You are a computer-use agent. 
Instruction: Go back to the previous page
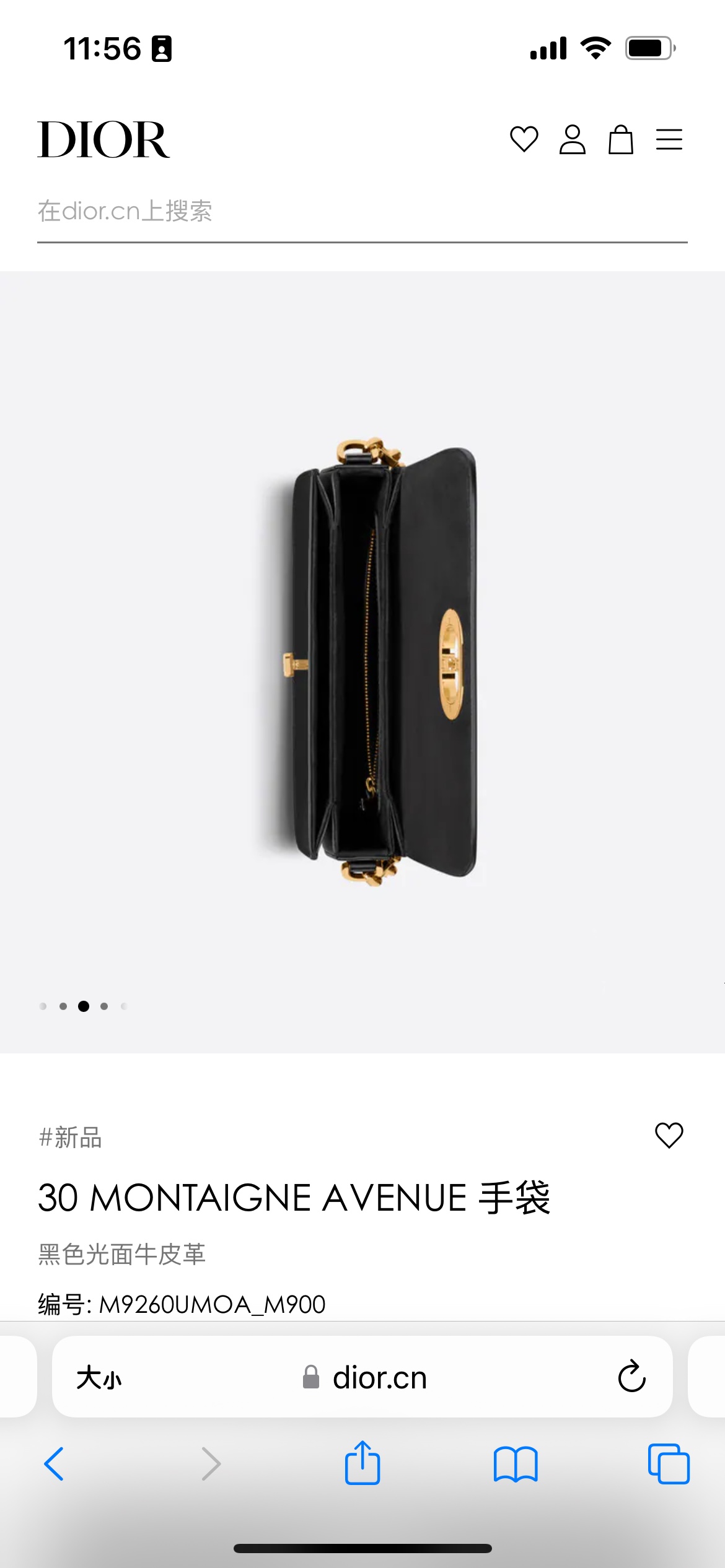[x=55, y=1464]
